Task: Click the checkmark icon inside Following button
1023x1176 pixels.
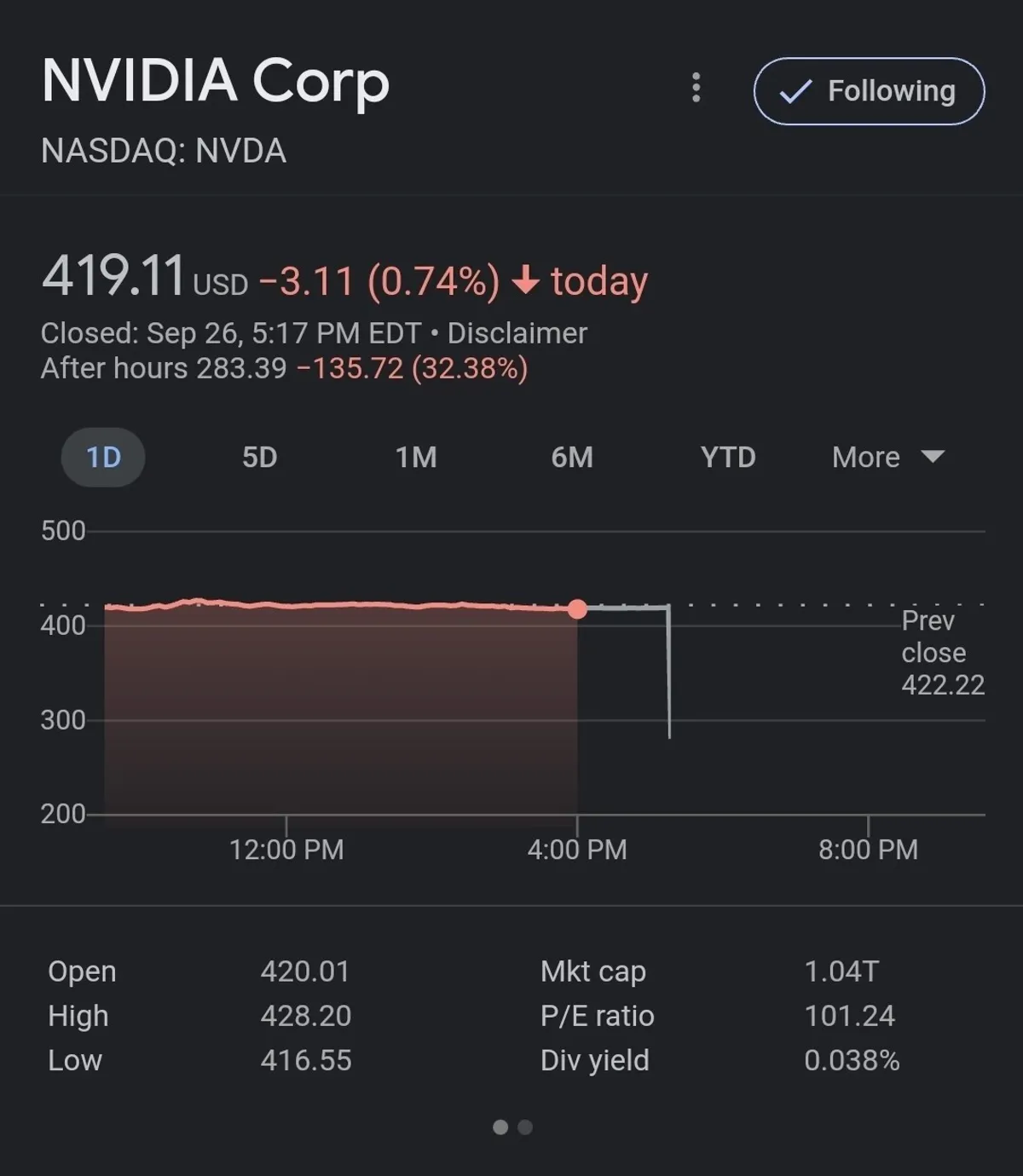Action: coord(796,91)
